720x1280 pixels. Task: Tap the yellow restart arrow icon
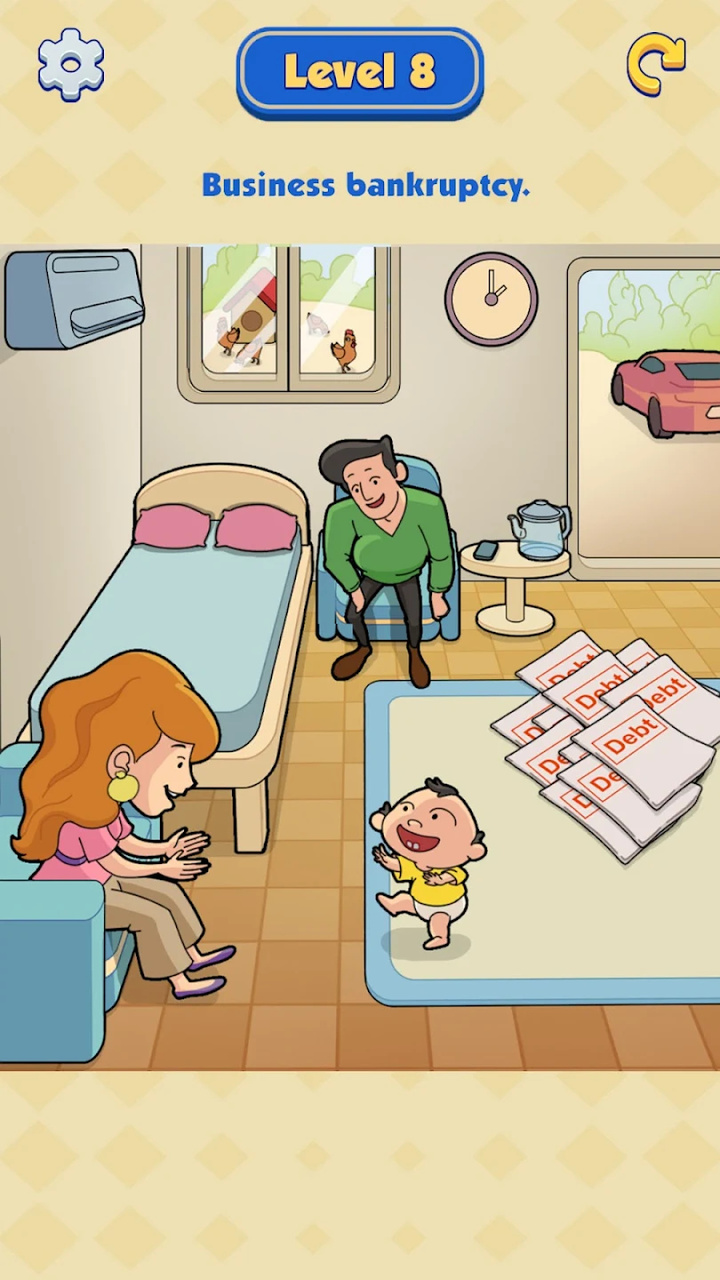point(656,64)
